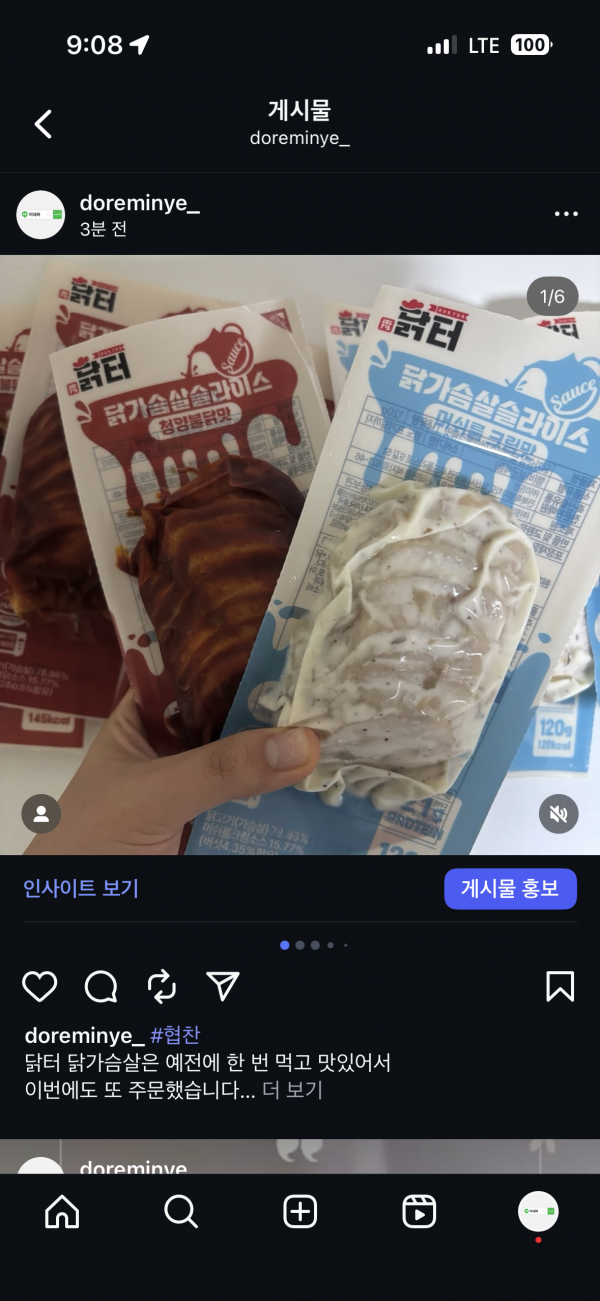
Task: Switch to the Search tab
Action: point(181,1212)
